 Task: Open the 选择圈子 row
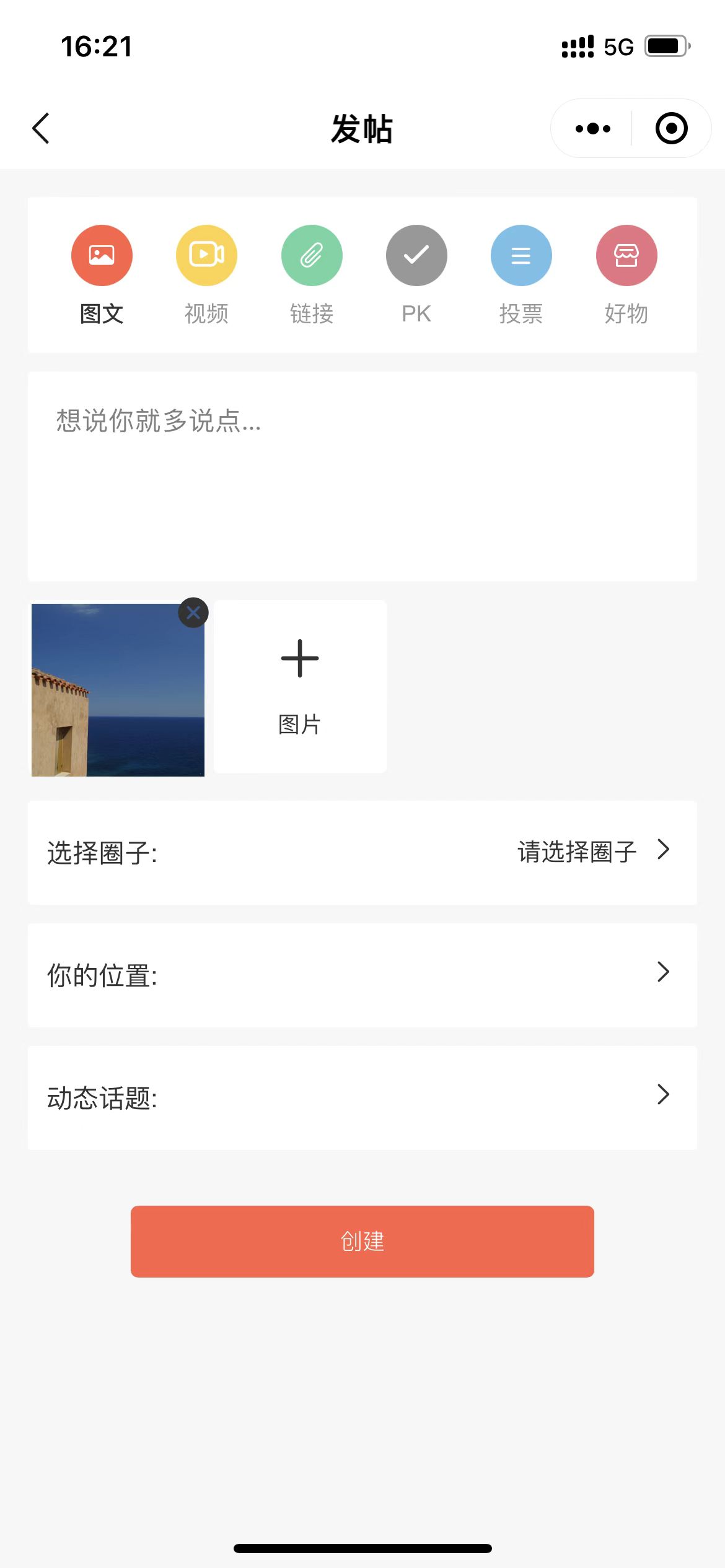[x=362, y=852]
